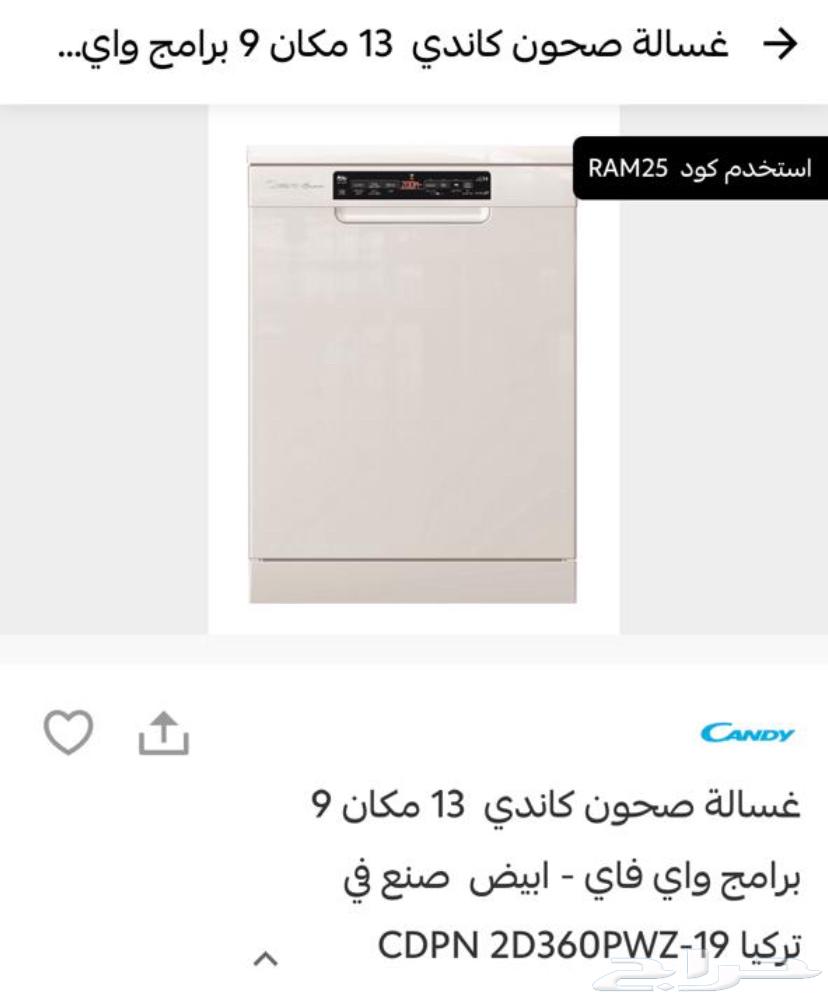The width and height of the screenshot is (828, 1004).
Task: Collapse the product title chevron
Action: point(265,959)
